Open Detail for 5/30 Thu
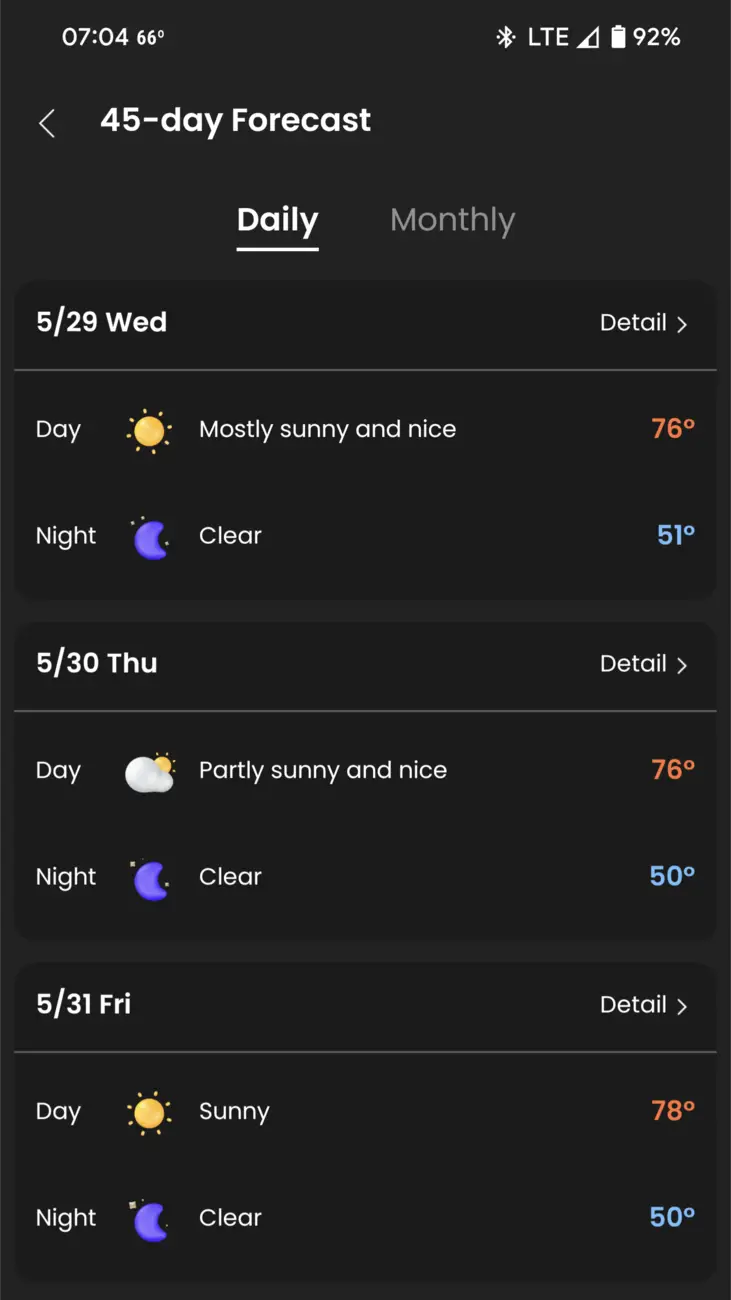 [x=644, y=664]
